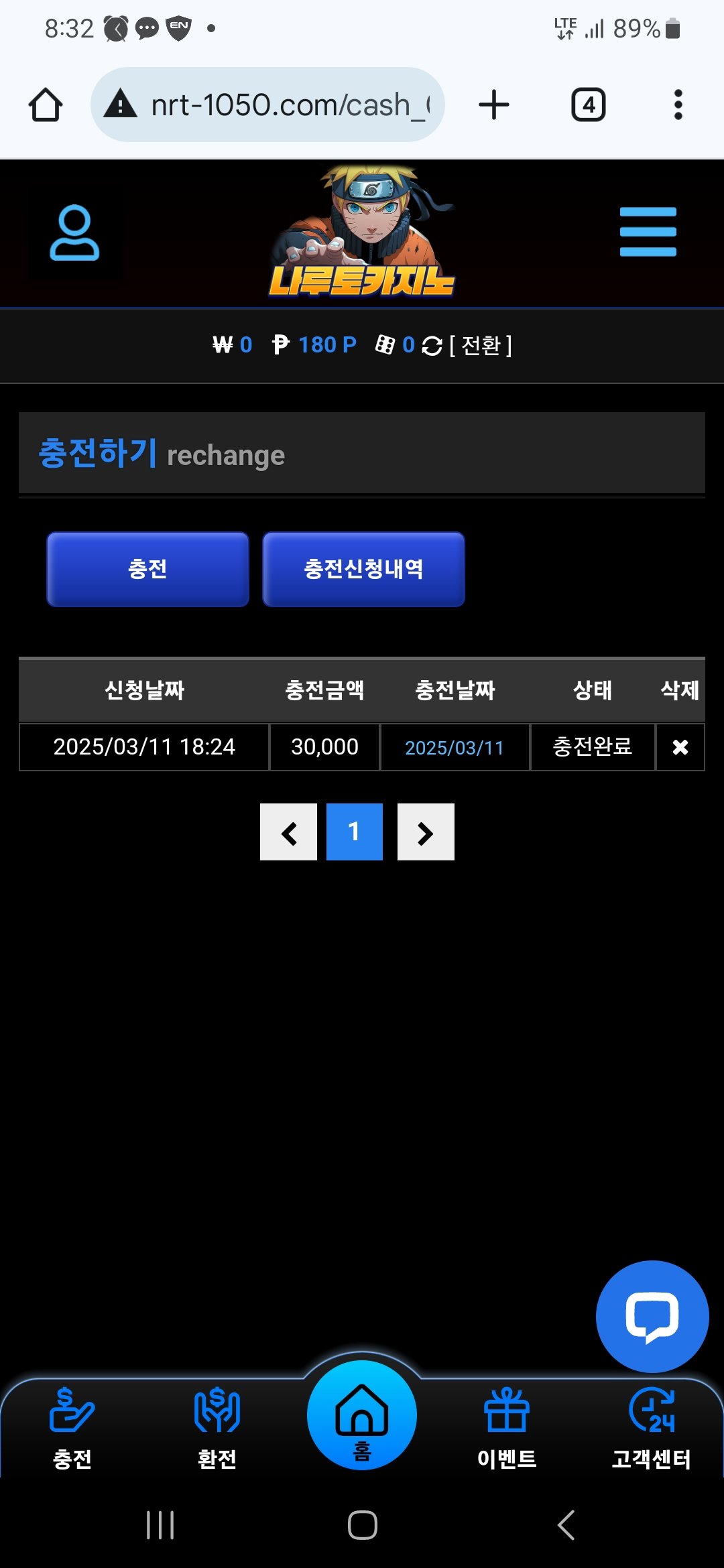Open the hamburger menu

[x=648, y=232]
